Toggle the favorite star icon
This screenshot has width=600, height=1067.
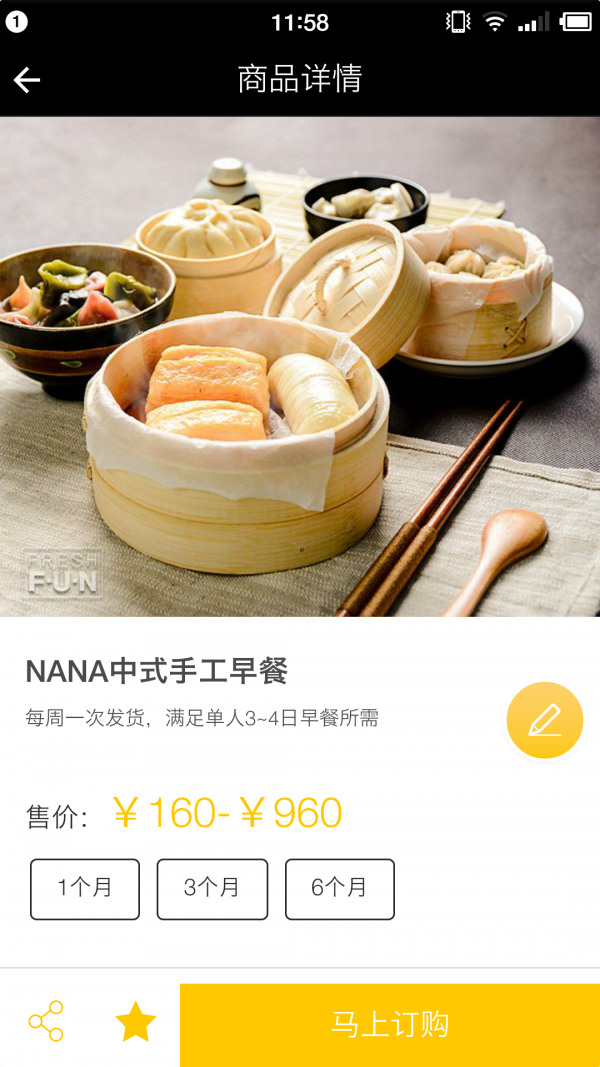[x=135, y=1022]
